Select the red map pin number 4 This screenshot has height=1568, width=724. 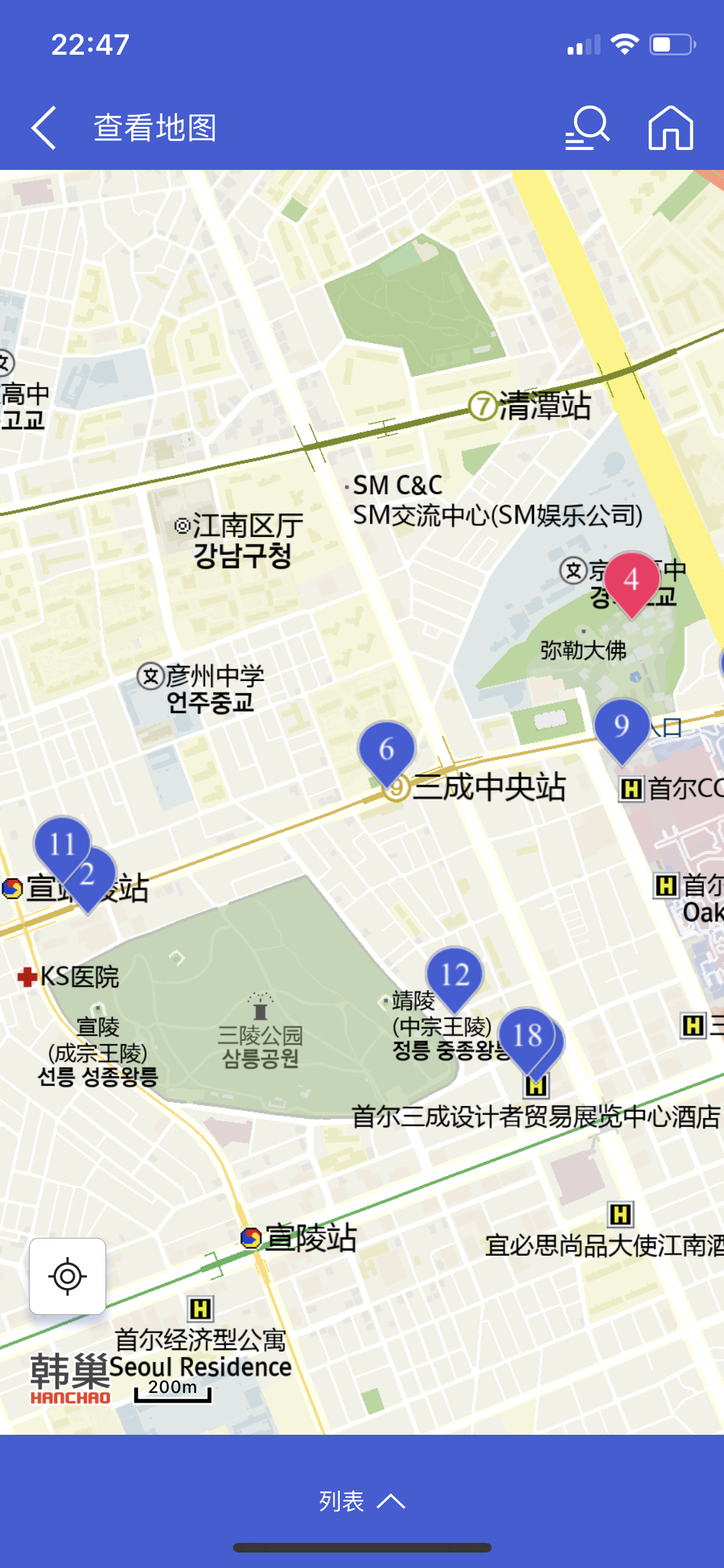(631, 580)
